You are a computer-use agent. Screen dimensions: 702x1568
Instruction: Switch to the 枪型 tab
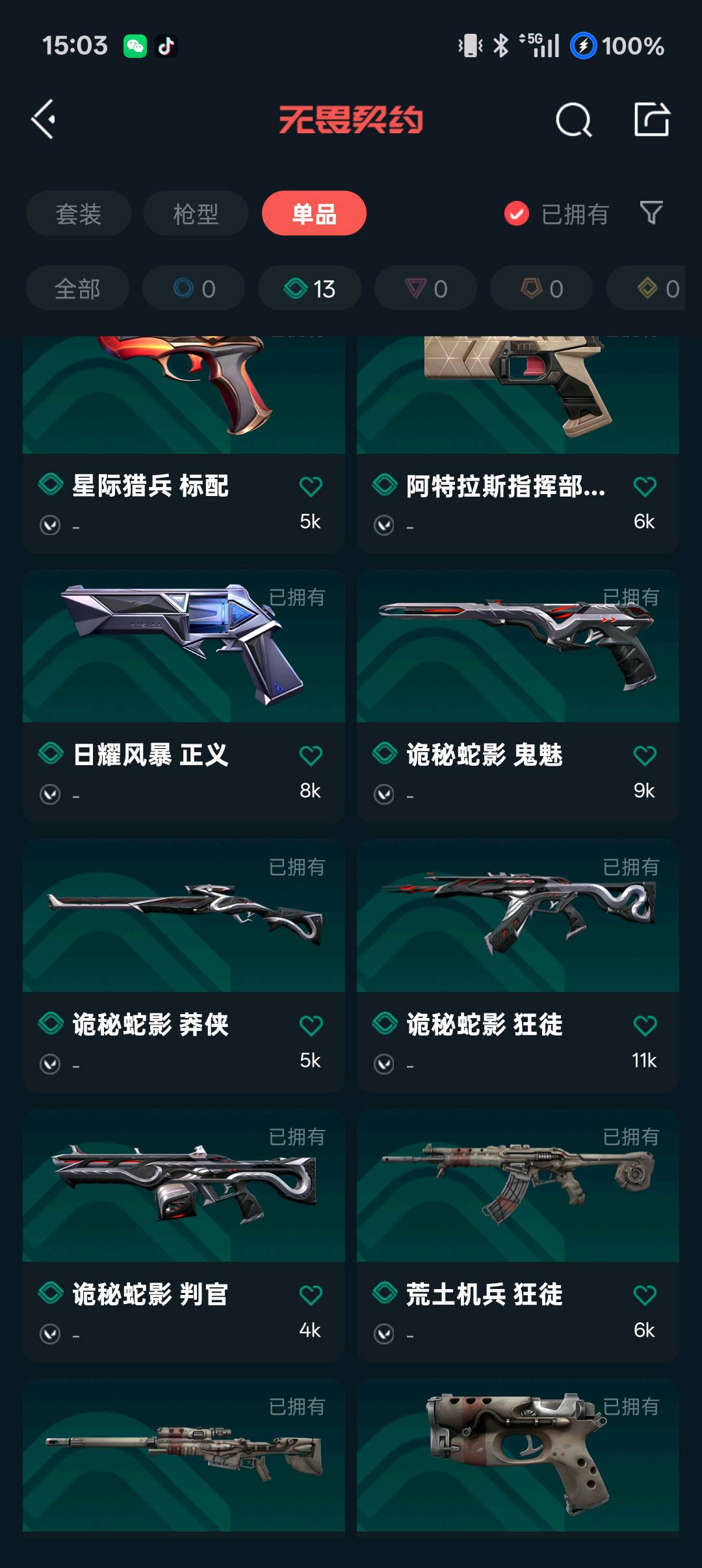196,213
